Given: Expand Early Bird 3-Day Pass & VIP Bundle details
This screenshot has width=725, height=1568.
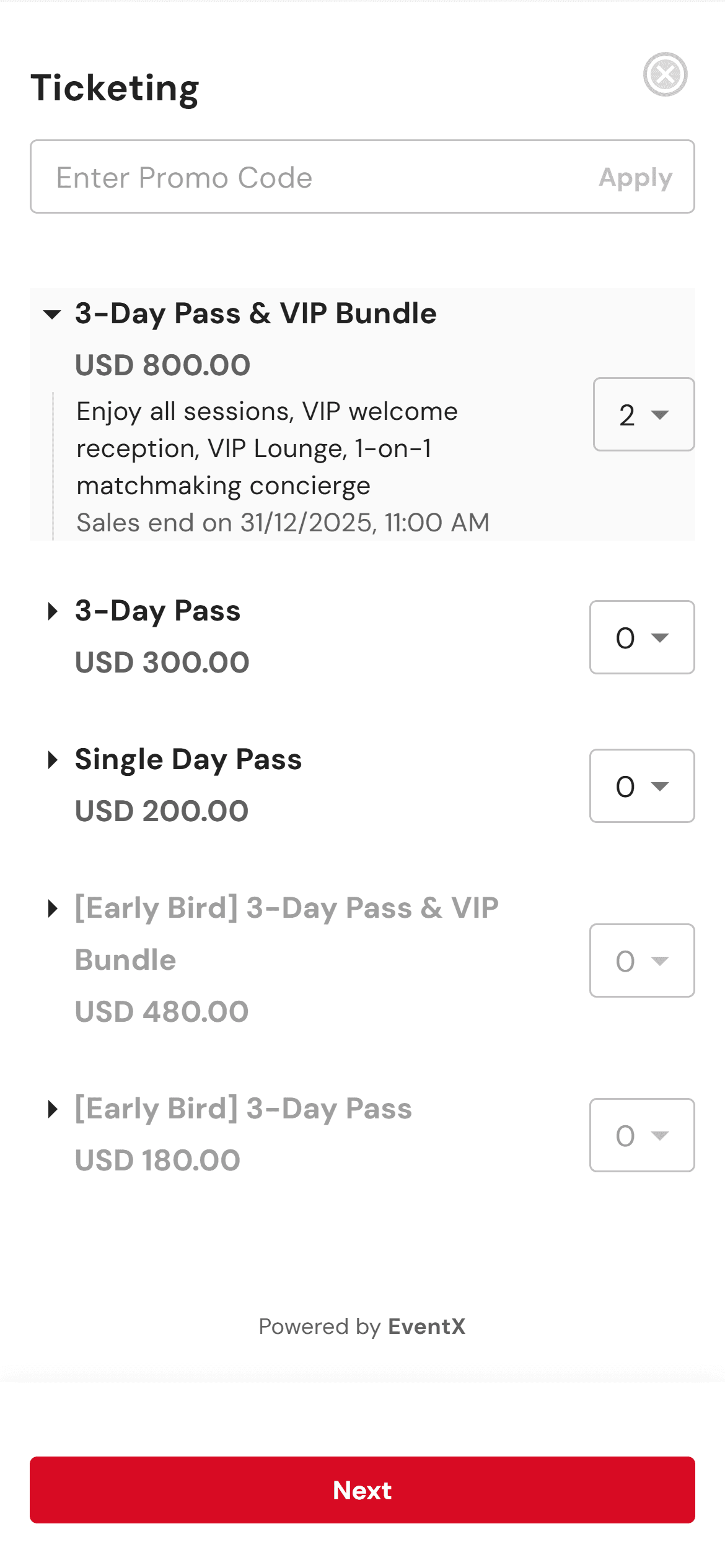Looking at the screenshot, I should click(53, 908).
